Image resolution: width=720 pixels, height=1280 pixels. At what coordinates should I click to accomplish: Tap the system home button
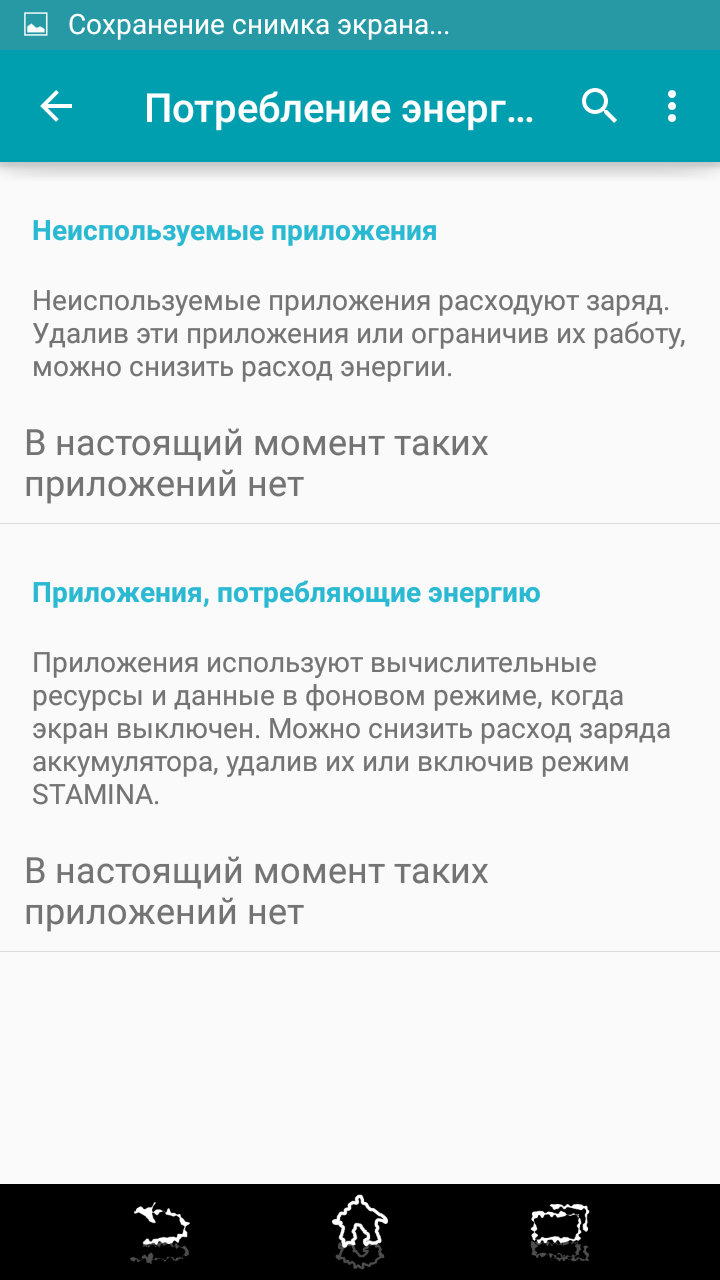[x=360, y=1227]
